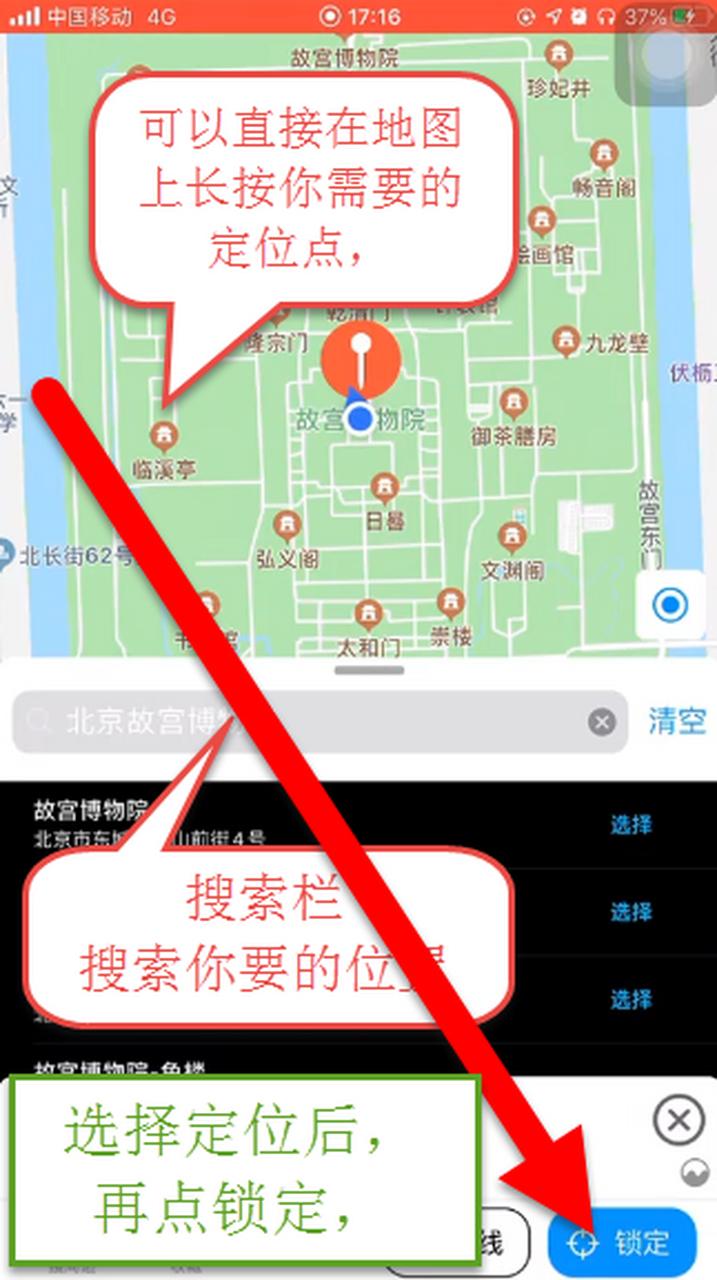Clear the search text with the x icon
This screenshot has height=1280, width=717.
(601, 721)
